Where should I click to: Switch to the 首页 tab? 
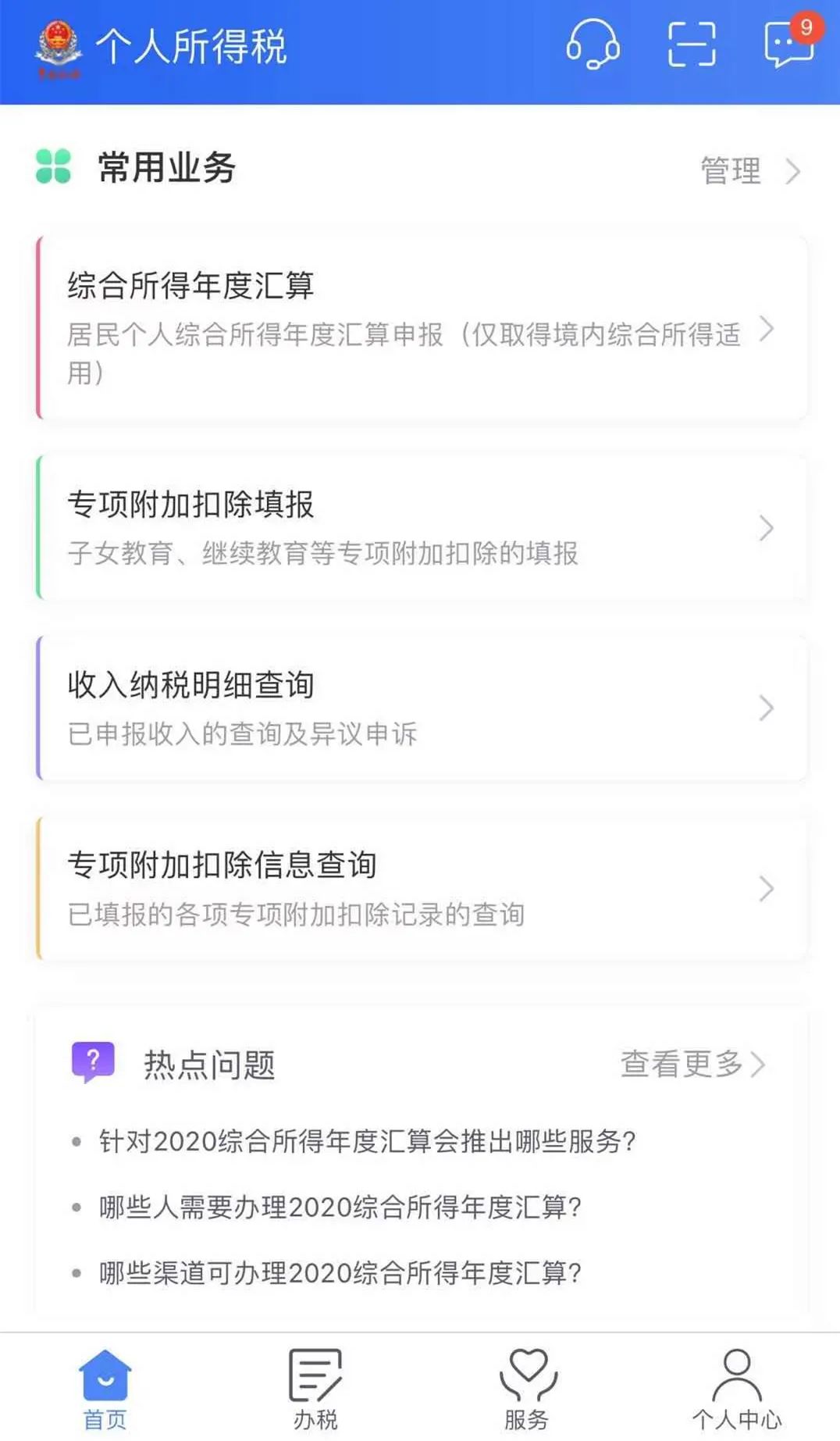(105, 1389)
